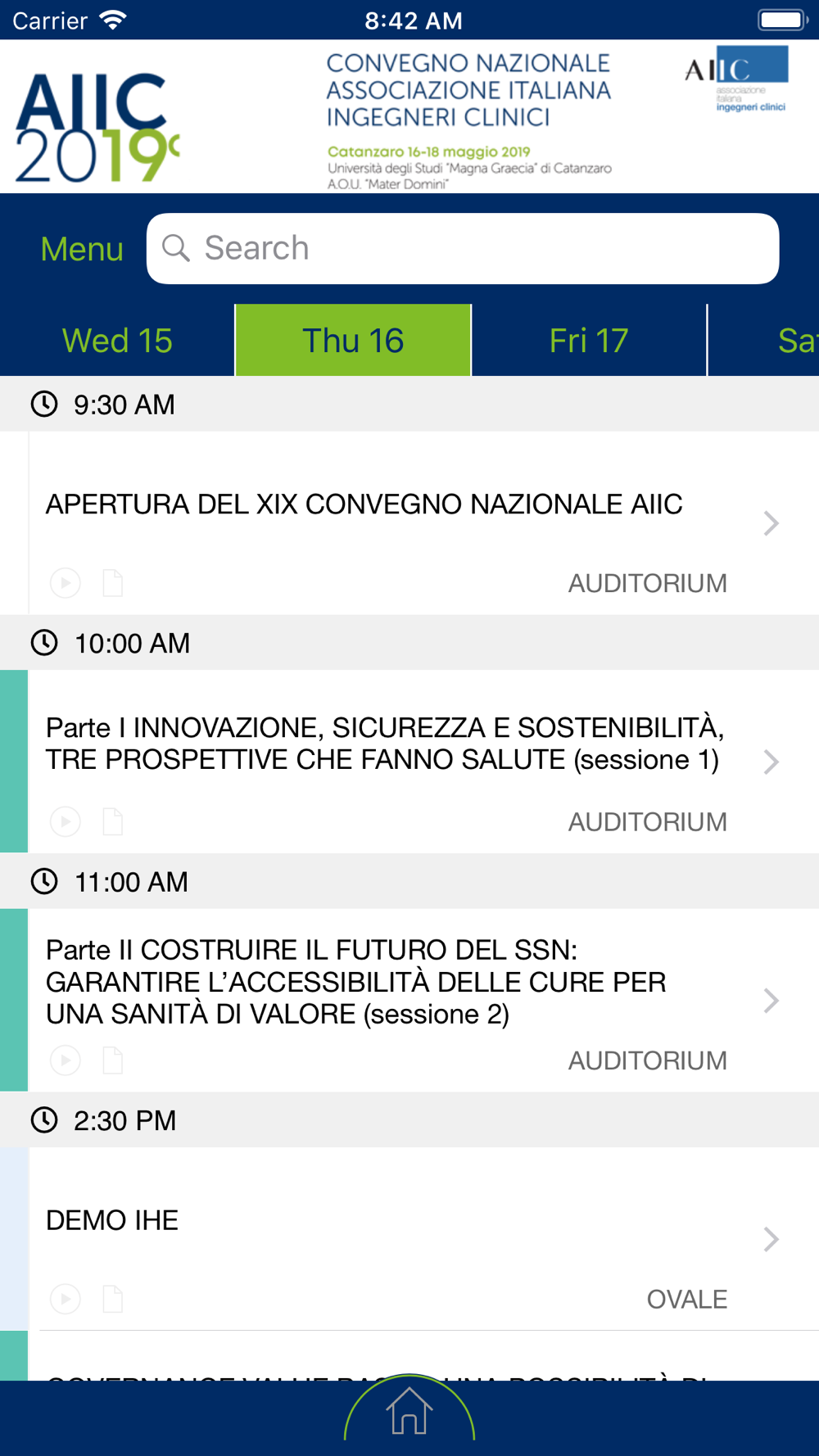Image resolution: width=819 pixels, height=1456 pixels.
Task: Switch to the Fri 17 tab
Action: tap(589, 341)
